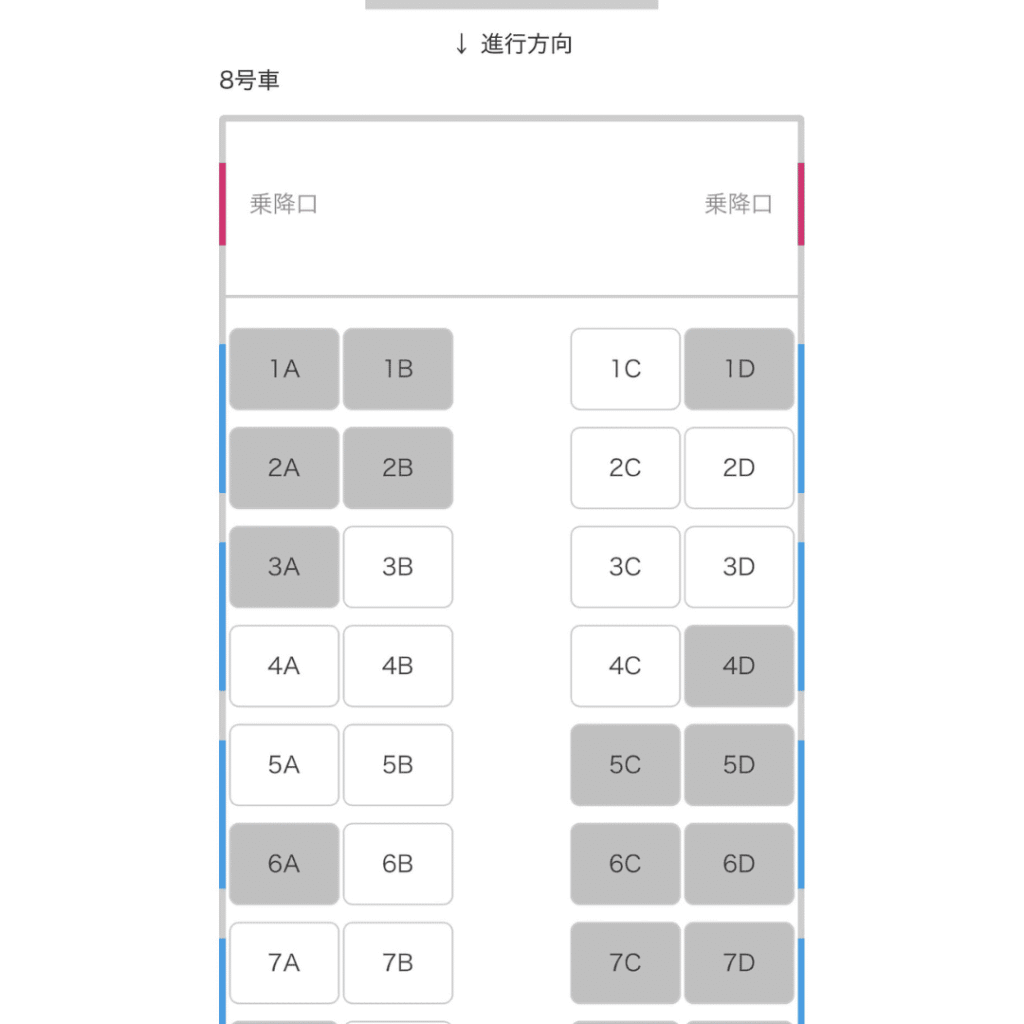Tap seat 5B
1024x1024 pixels.
(398, 765)
